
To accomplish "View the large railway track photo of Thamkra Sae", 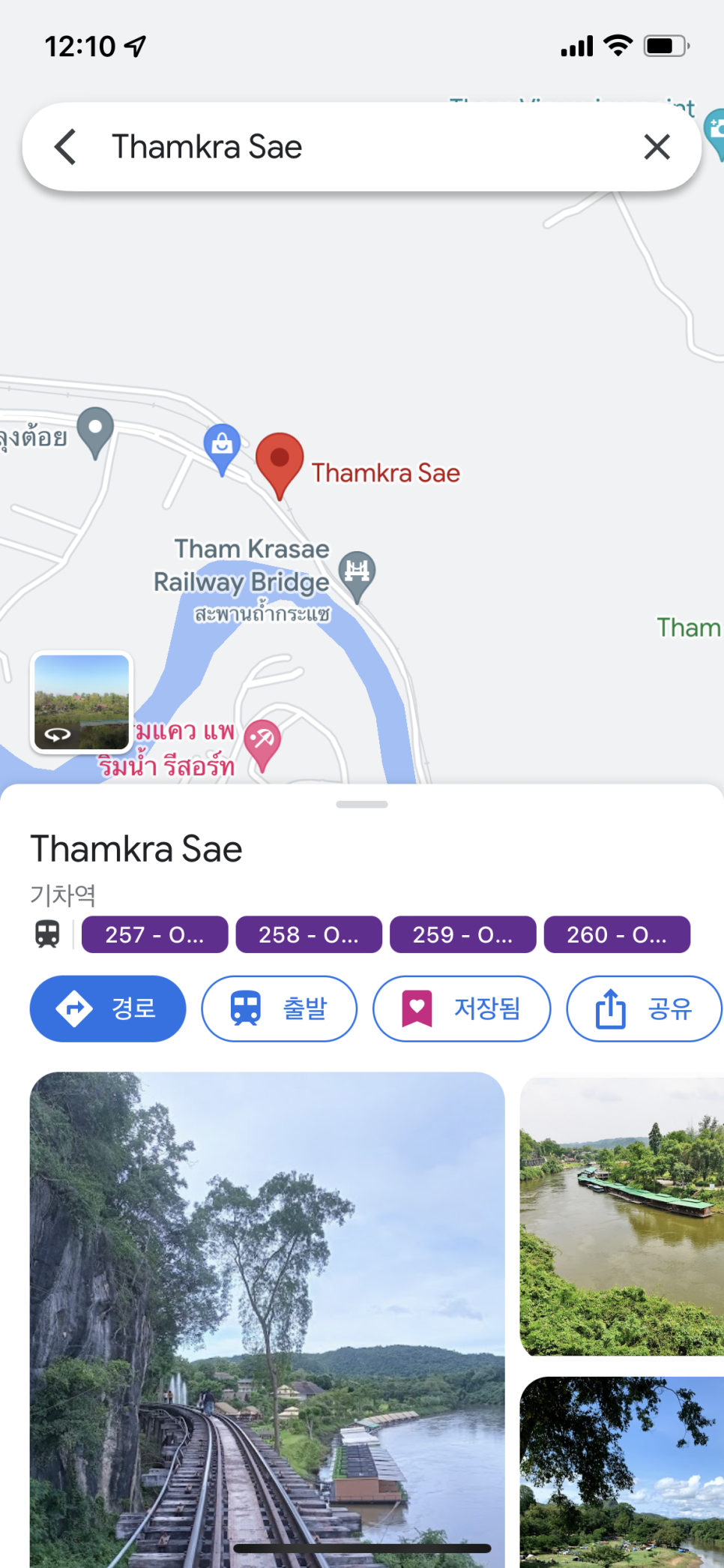I will click(x=268, y=1320).
